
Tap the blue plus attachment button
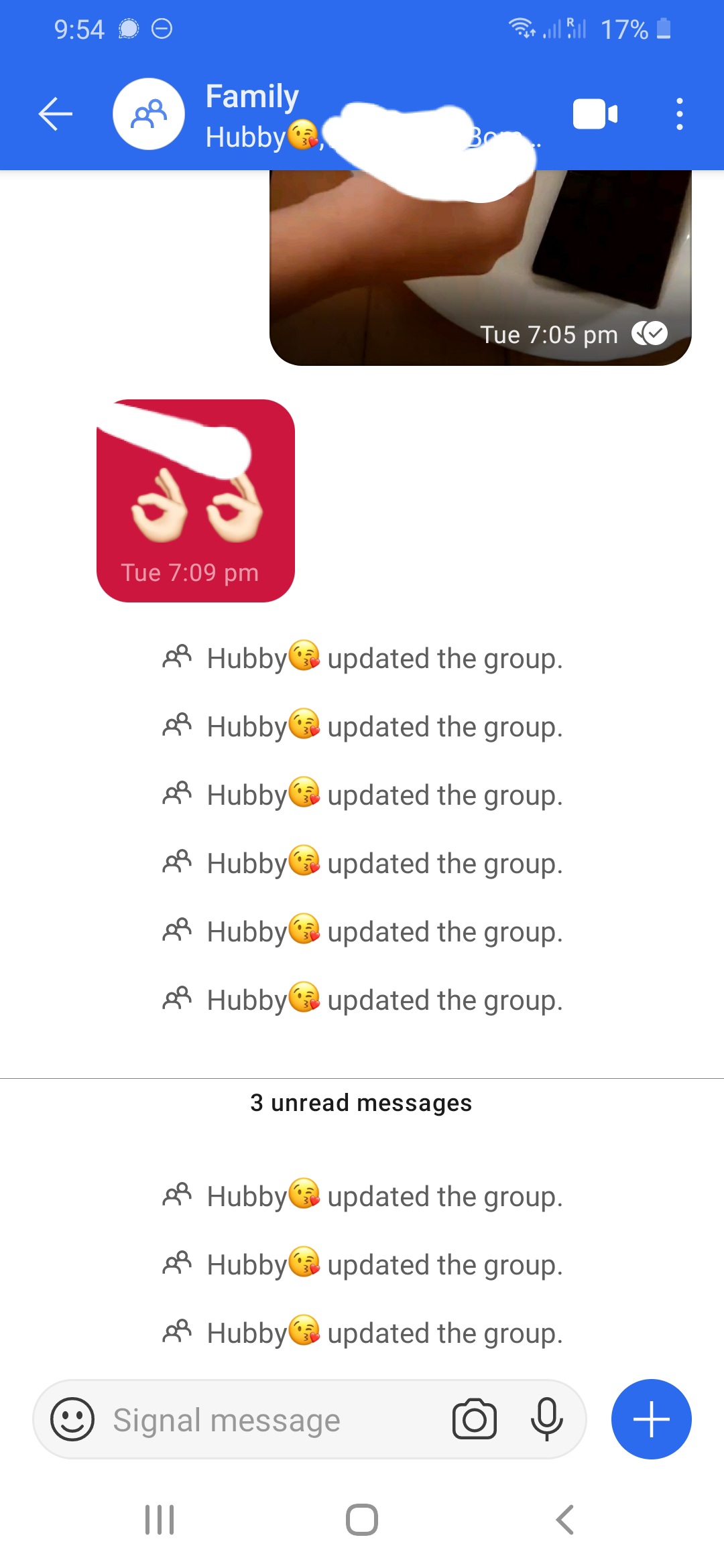tap(651, 1419)
